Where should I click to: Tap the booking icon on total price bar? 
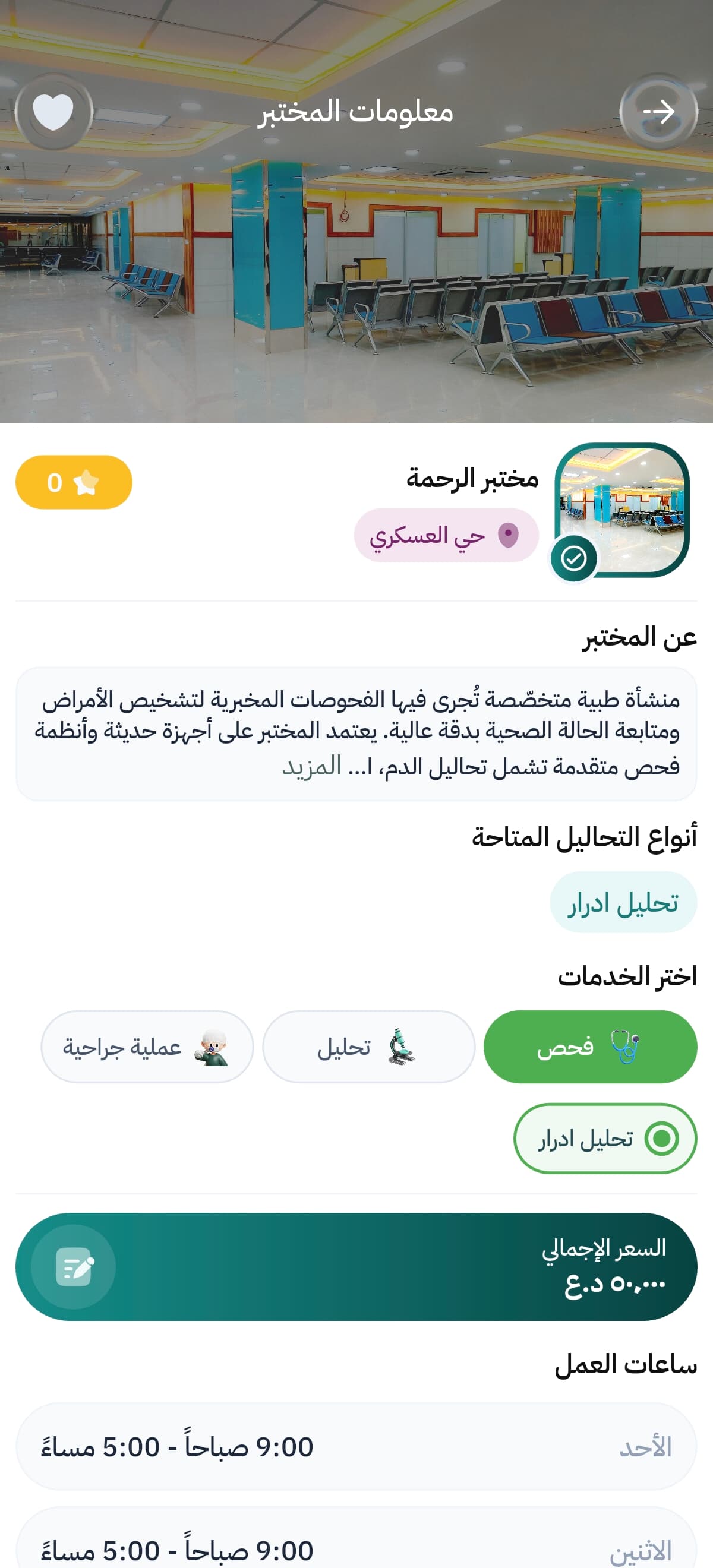point(74,1267)
